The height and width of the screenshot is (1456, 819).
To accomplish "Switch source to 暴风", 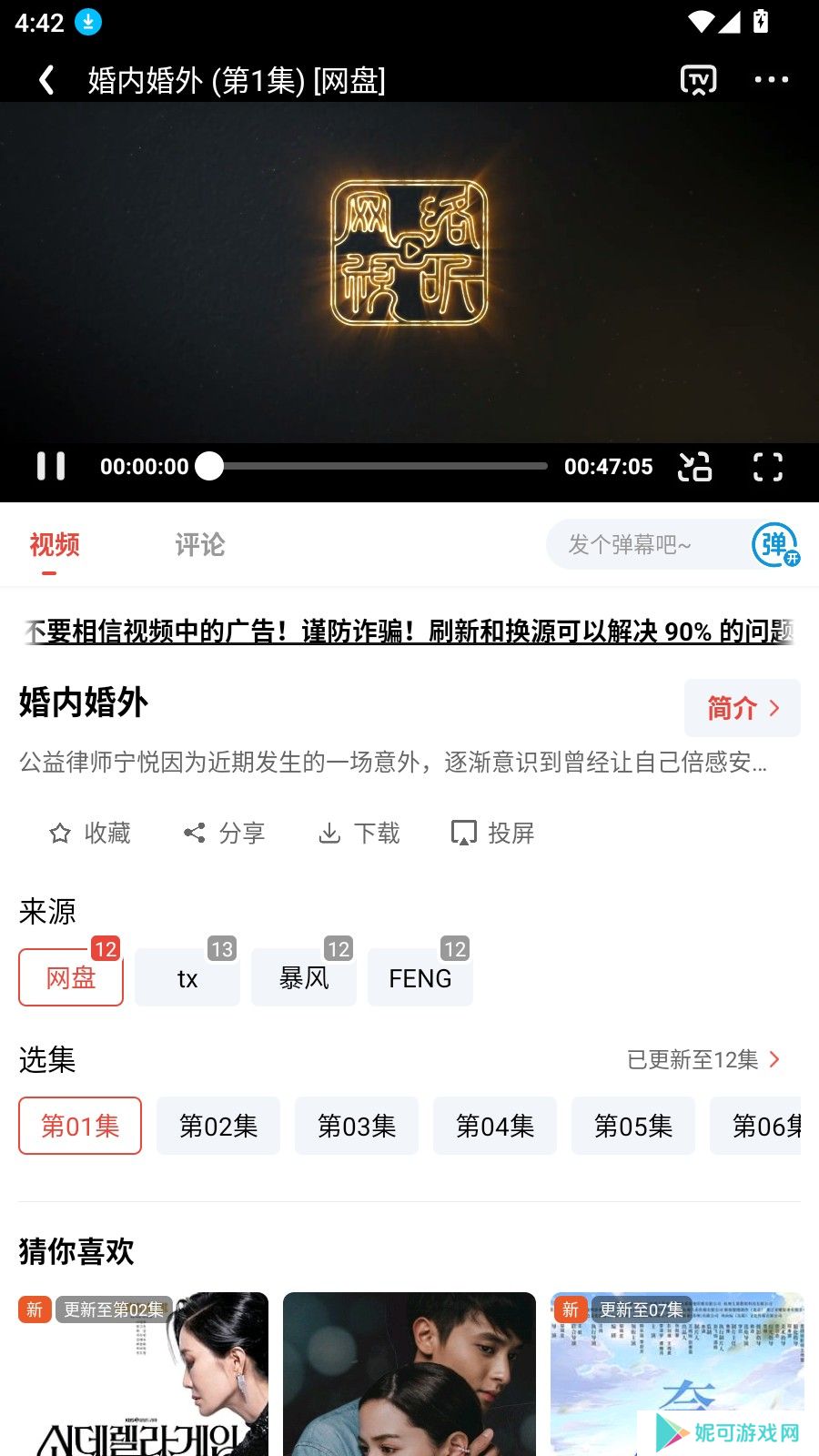I will pos(304,978).
